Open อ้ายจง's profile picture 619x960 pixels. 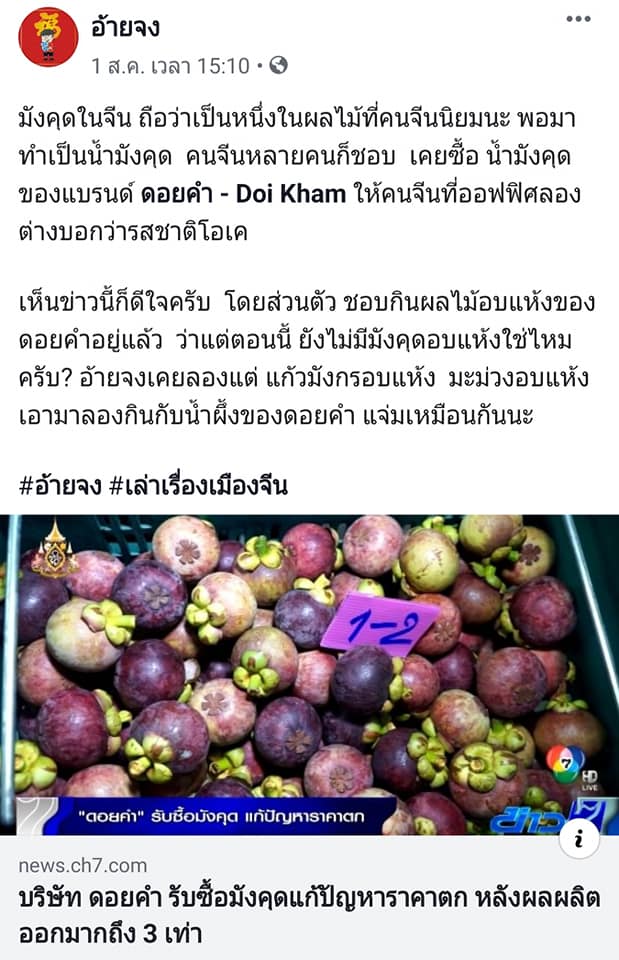click(47, 37)
